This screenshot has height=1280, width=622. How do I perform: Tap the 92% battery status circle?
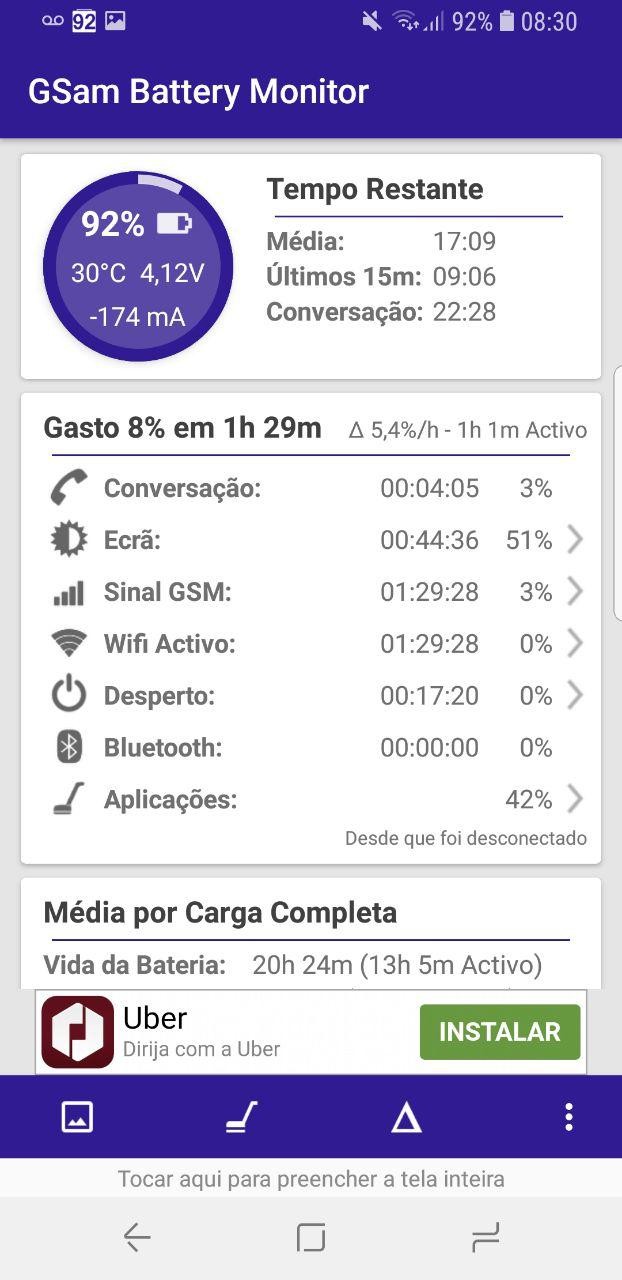click(138, 267)
